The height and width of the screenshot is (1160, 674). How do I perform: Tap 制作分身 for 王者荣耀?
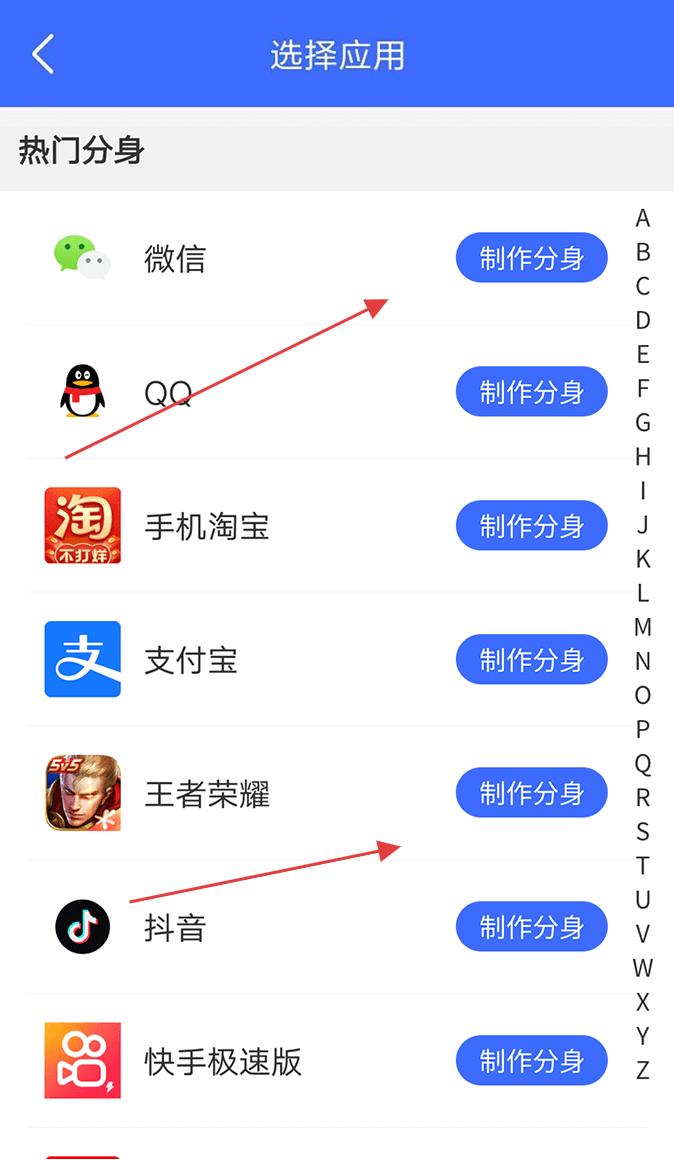coord(531,794)
